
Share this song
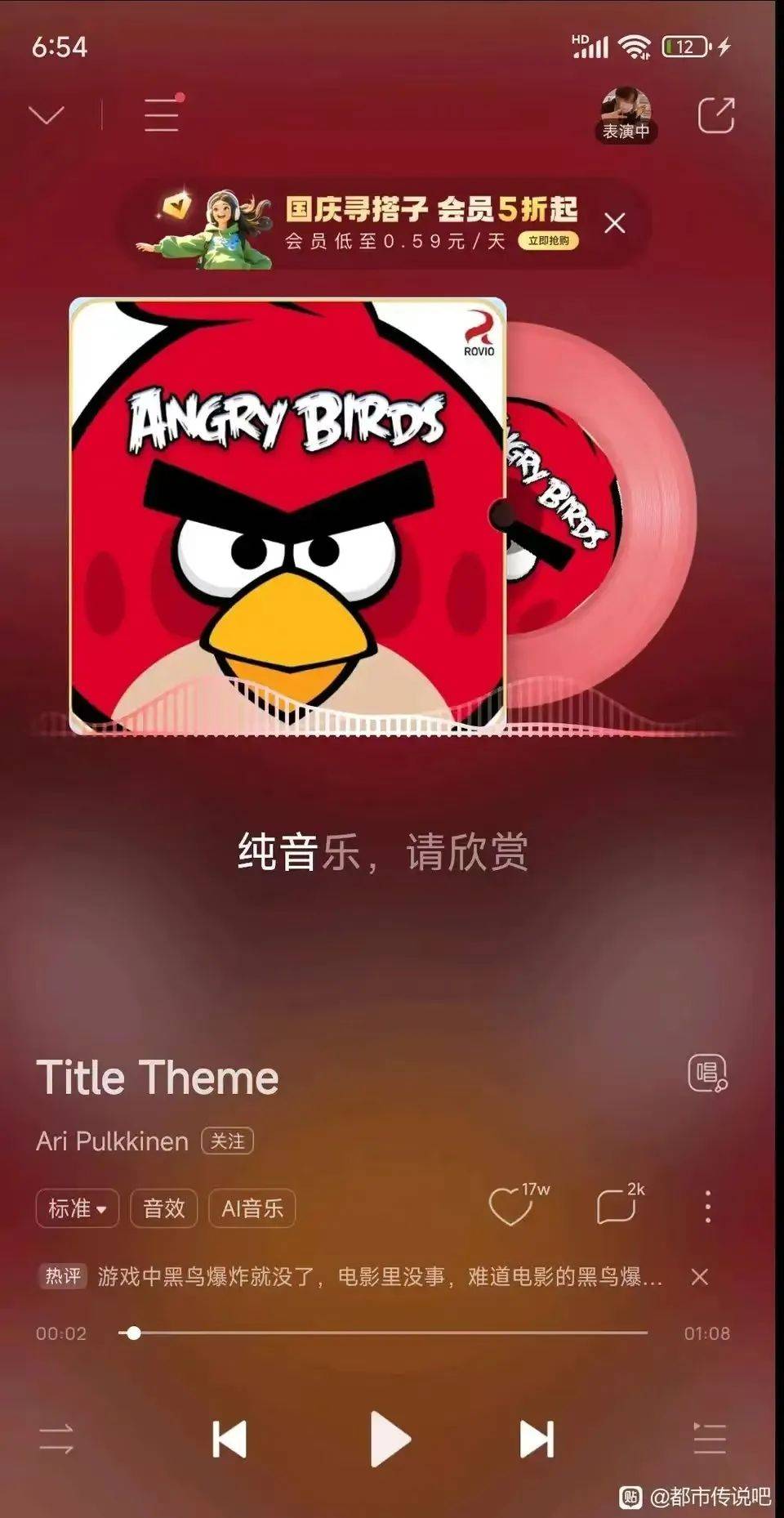[716, 115]
